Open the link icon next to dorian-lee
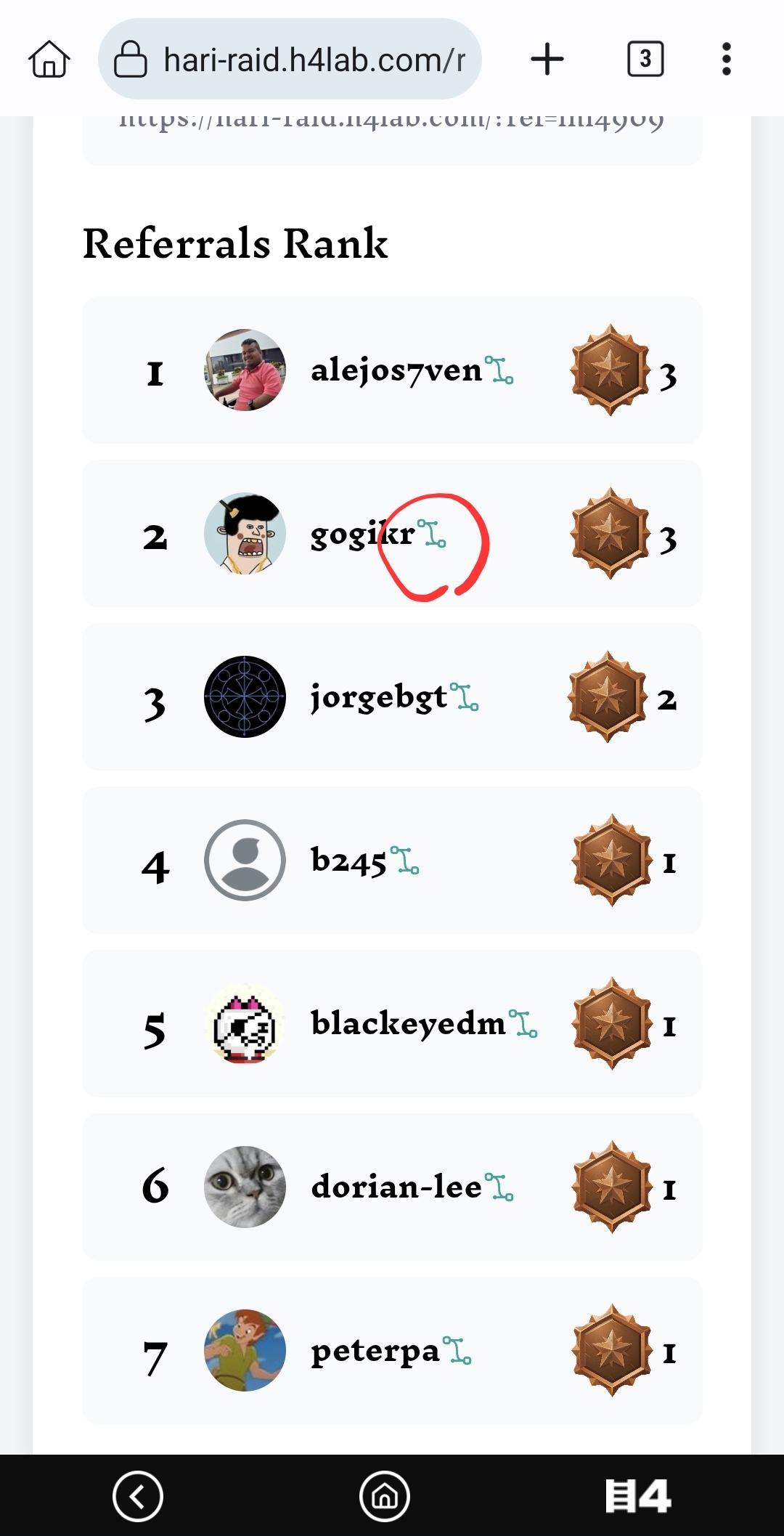 [x=499, y=1187]
